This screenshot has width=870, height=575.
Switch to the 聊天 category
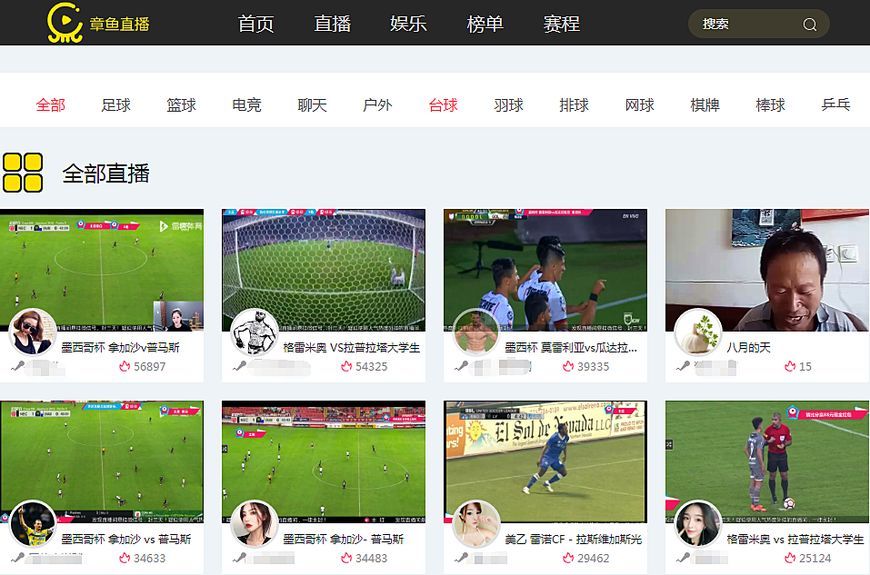point(312,105)
